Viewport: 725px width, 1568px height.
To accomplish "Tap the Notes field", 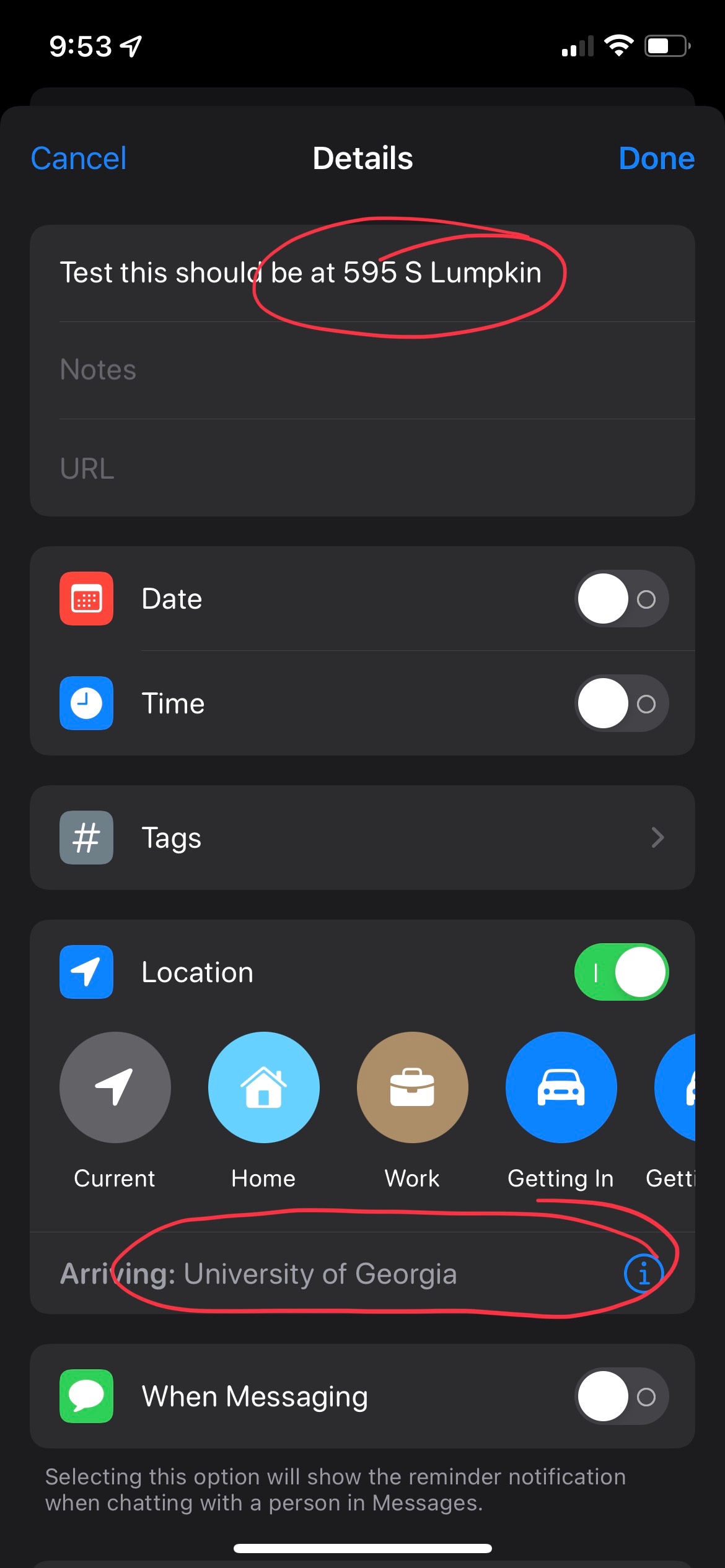I will [x=372, y=370].
